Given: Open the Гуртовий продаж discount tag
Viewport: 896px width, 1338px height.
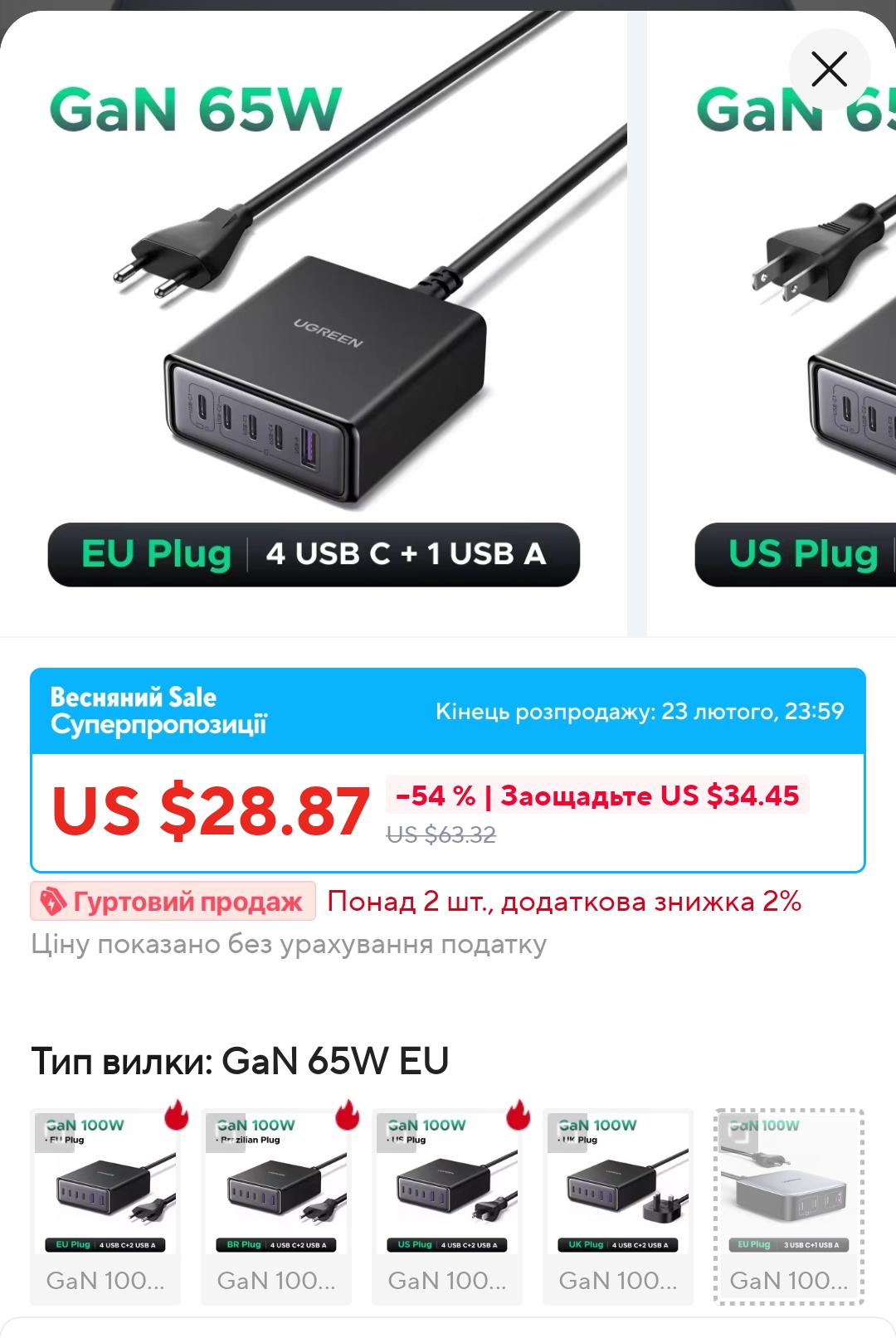Looking at the screenshot, I should pyautogui.click(x=173, y=901).
